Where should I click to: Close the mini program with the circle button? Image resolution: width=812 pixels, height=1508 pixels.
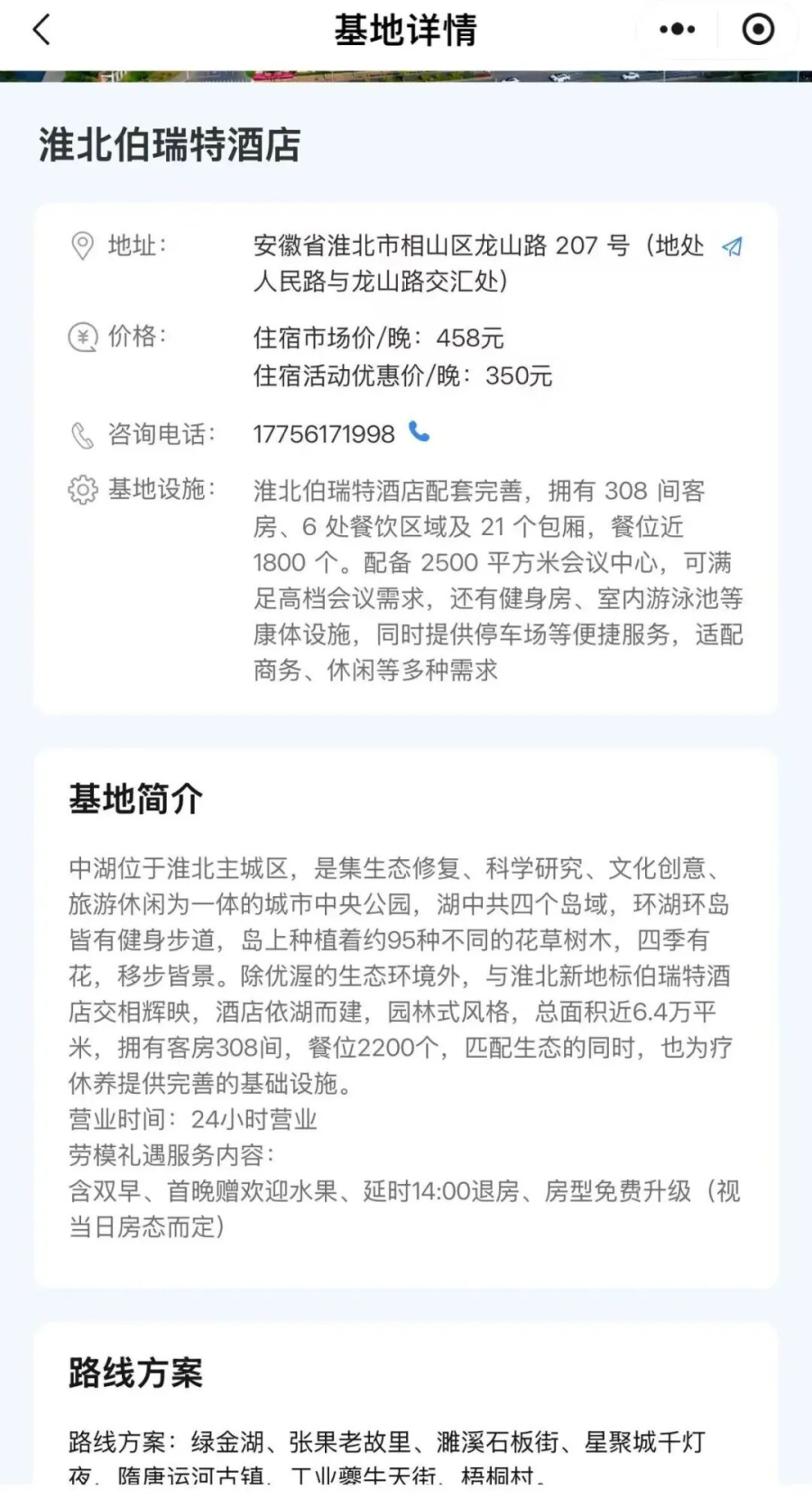click(x=758, y=30)
